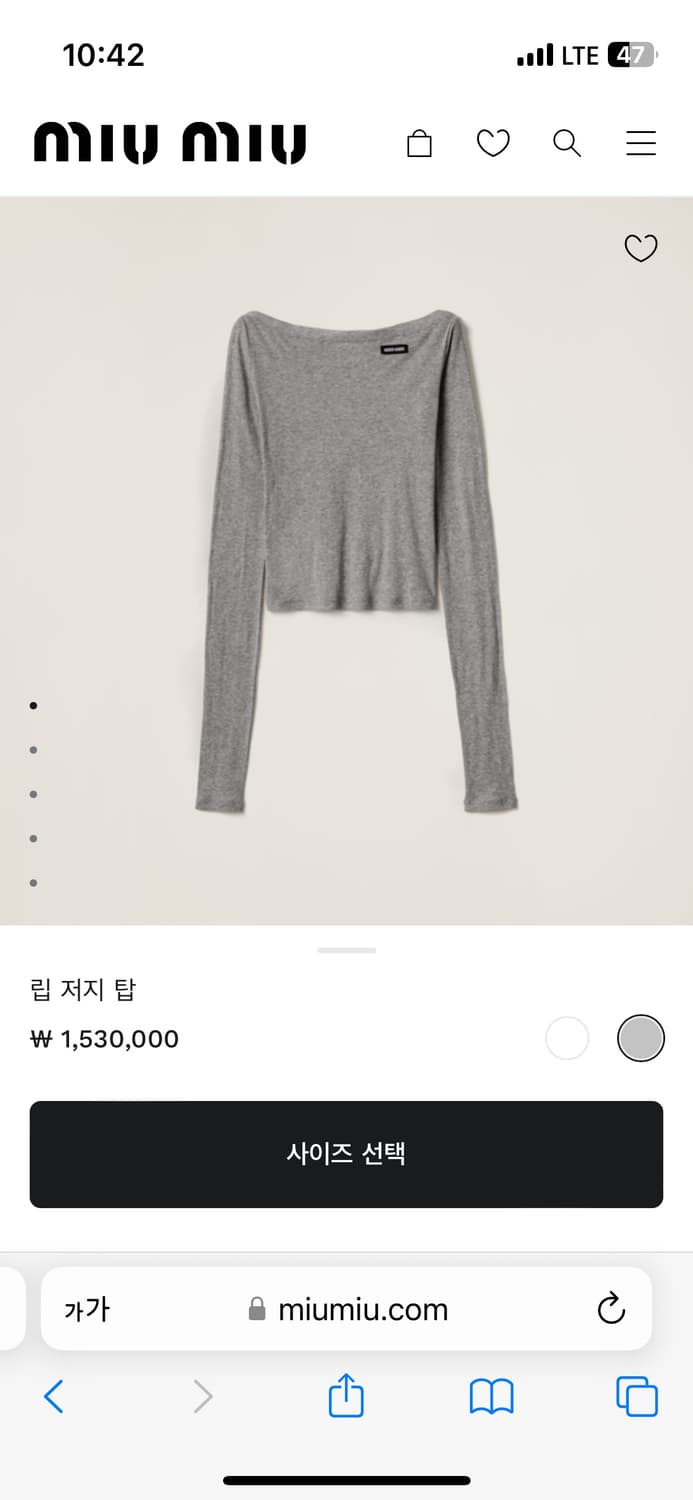This screenshot has height=1500, width=693.
Task: Jump to the second product image dot
Action: click(34, 749)
